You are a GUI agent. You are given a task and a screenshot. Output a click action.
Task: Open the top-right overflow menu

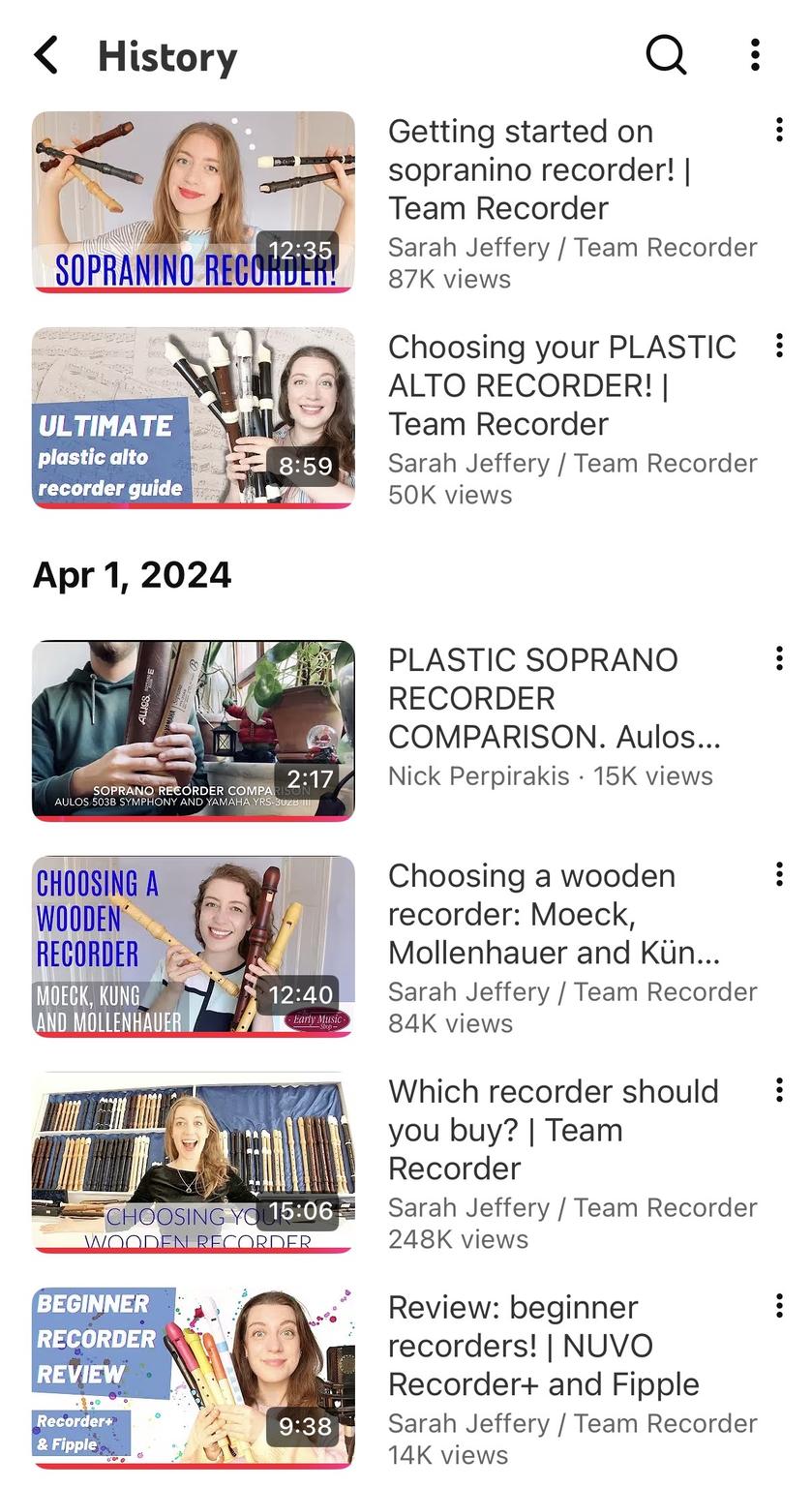tap(755, 55)
